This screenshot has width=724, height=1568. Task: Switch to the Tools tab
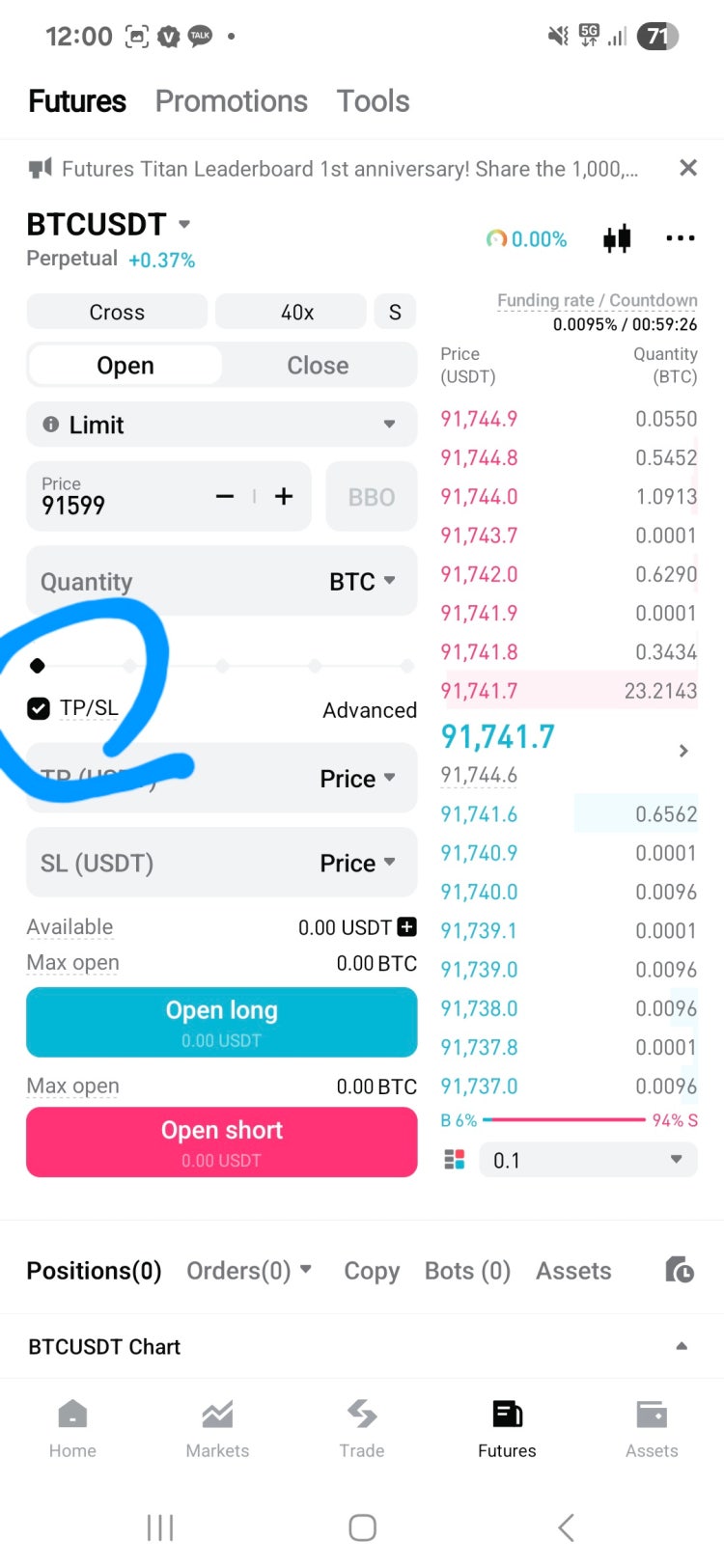[373, 101]
